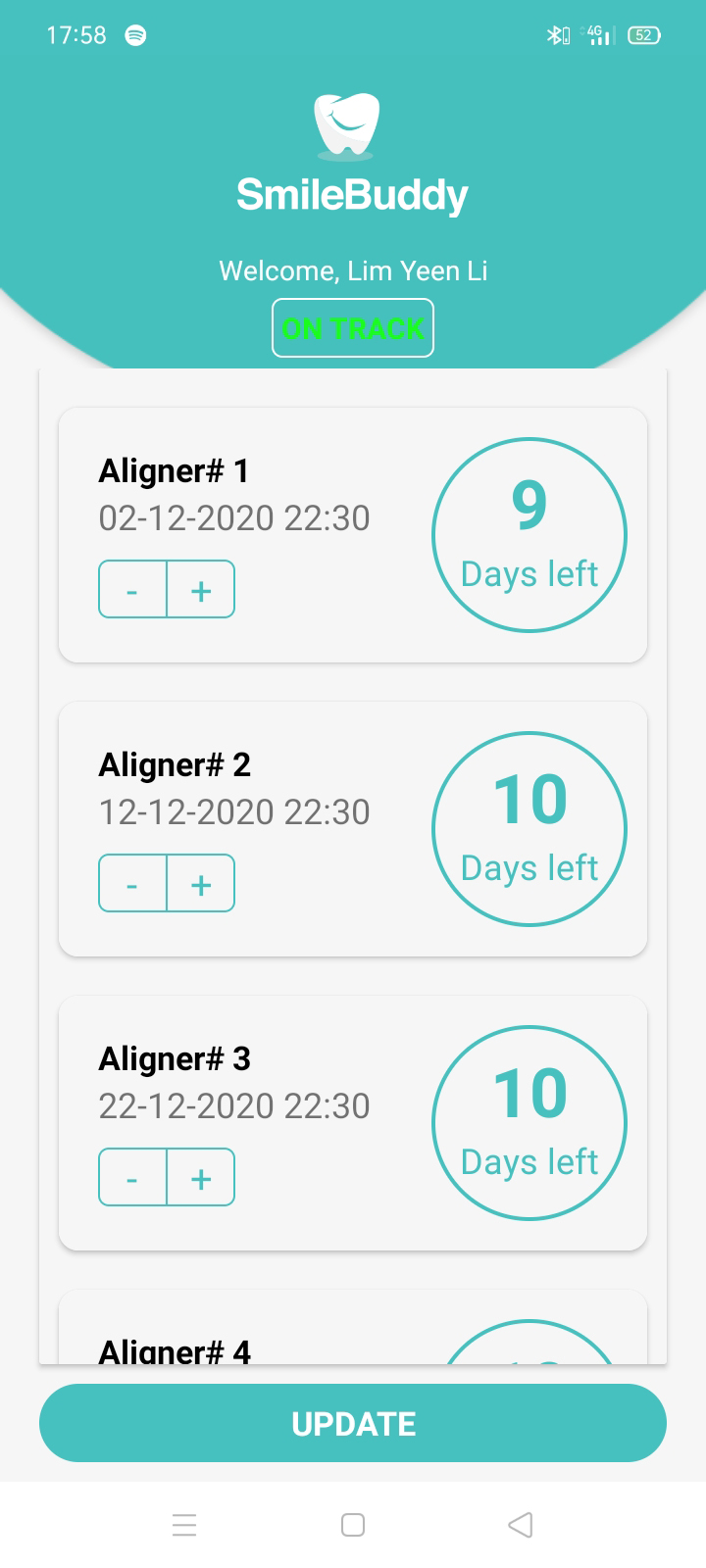Tap the UPDATE button
The height and width of the screenshot is (1568, 706).
point(353,1423)
